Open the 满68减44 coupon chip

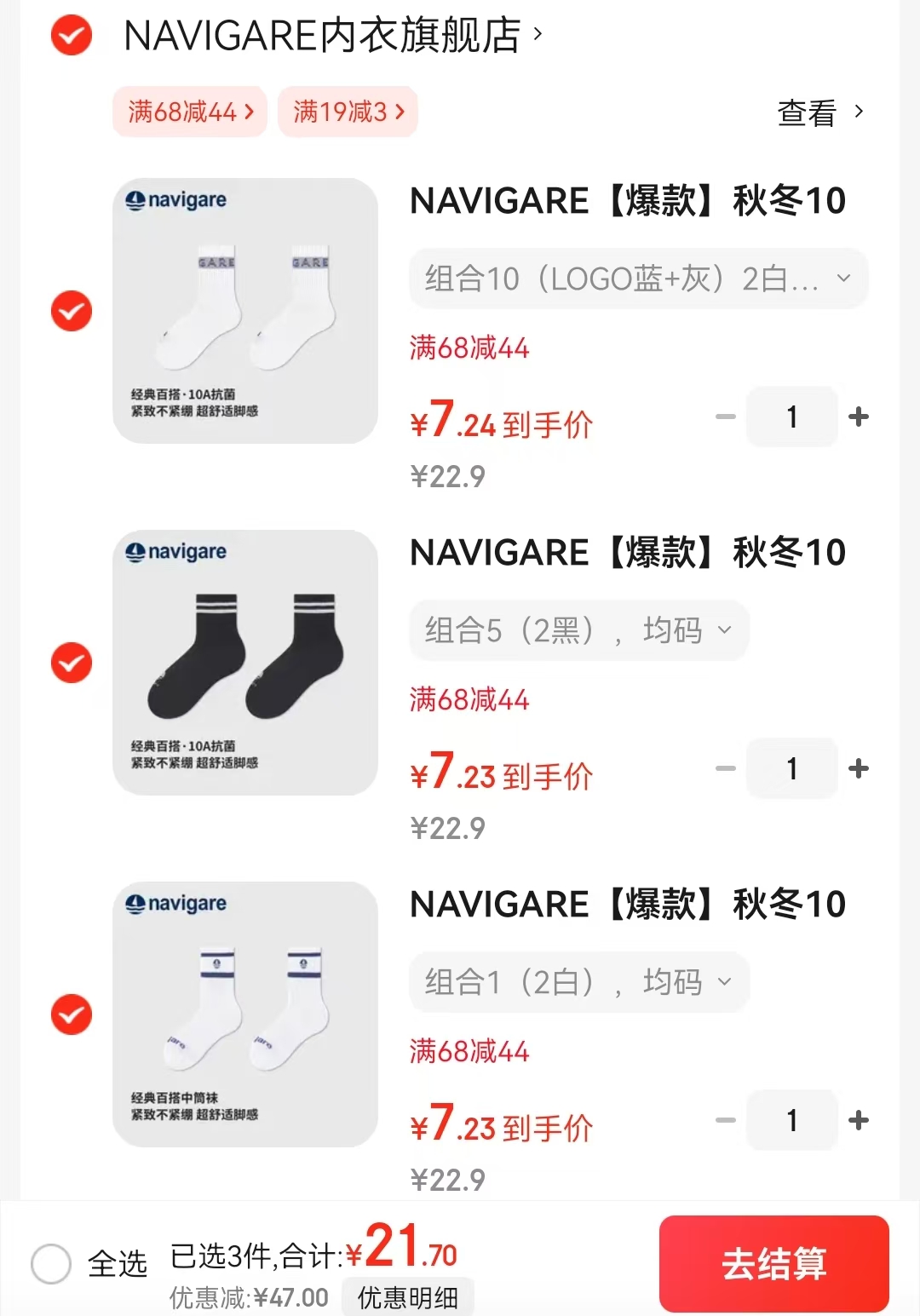(190, 112)
